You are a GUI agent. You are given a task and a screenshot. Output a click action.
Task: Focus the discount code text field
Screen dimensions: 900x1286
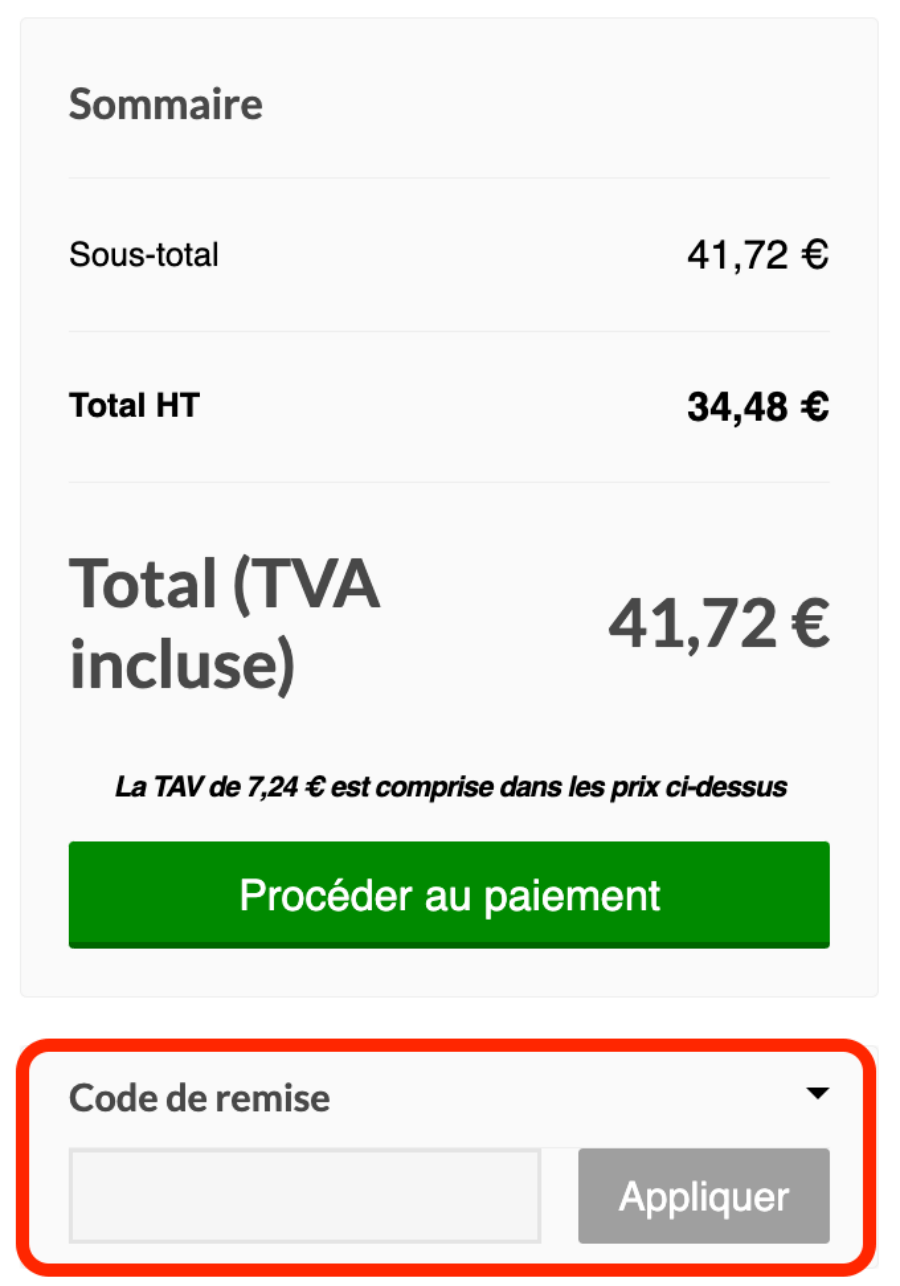[x=305, y=1195]
